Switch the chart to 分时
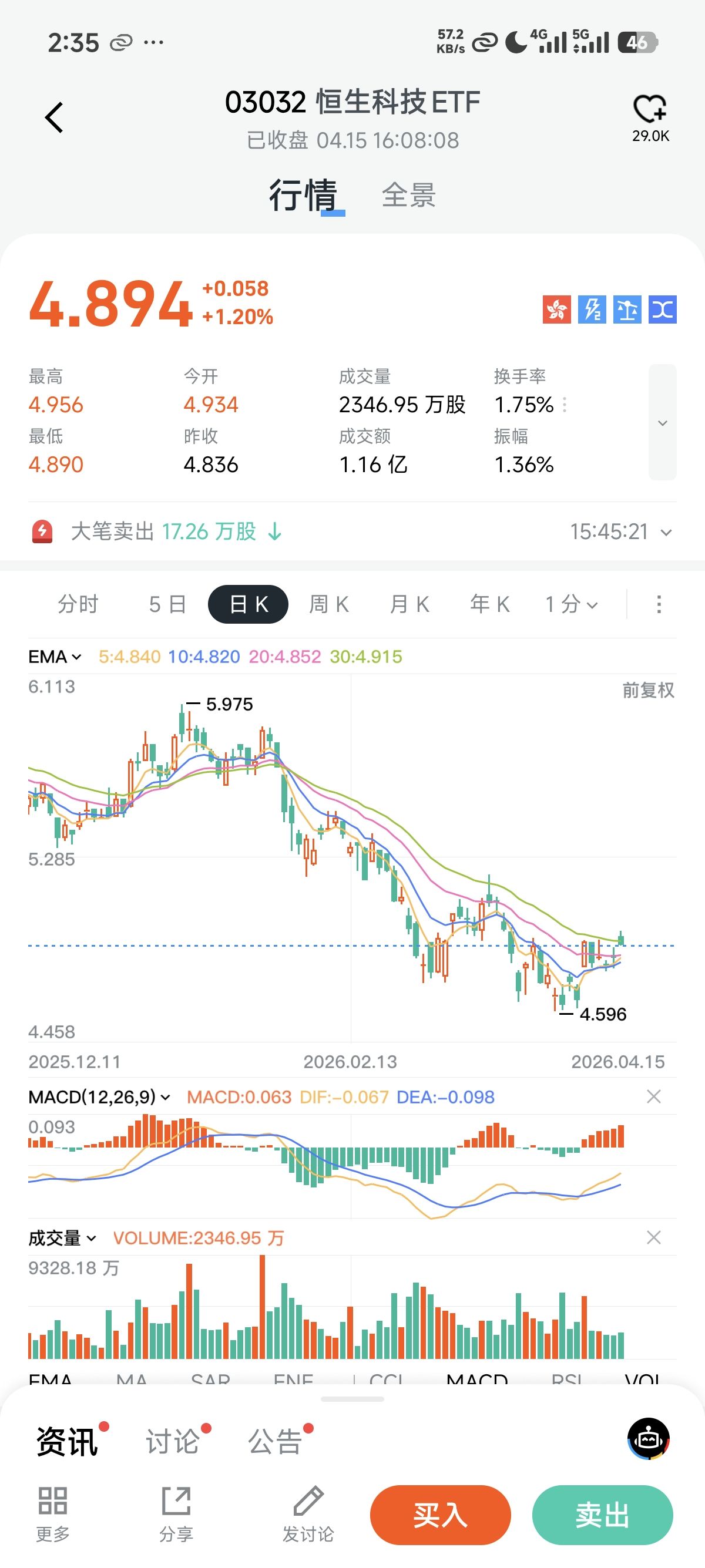This screenshot has width=705, height=1568. 78,604
